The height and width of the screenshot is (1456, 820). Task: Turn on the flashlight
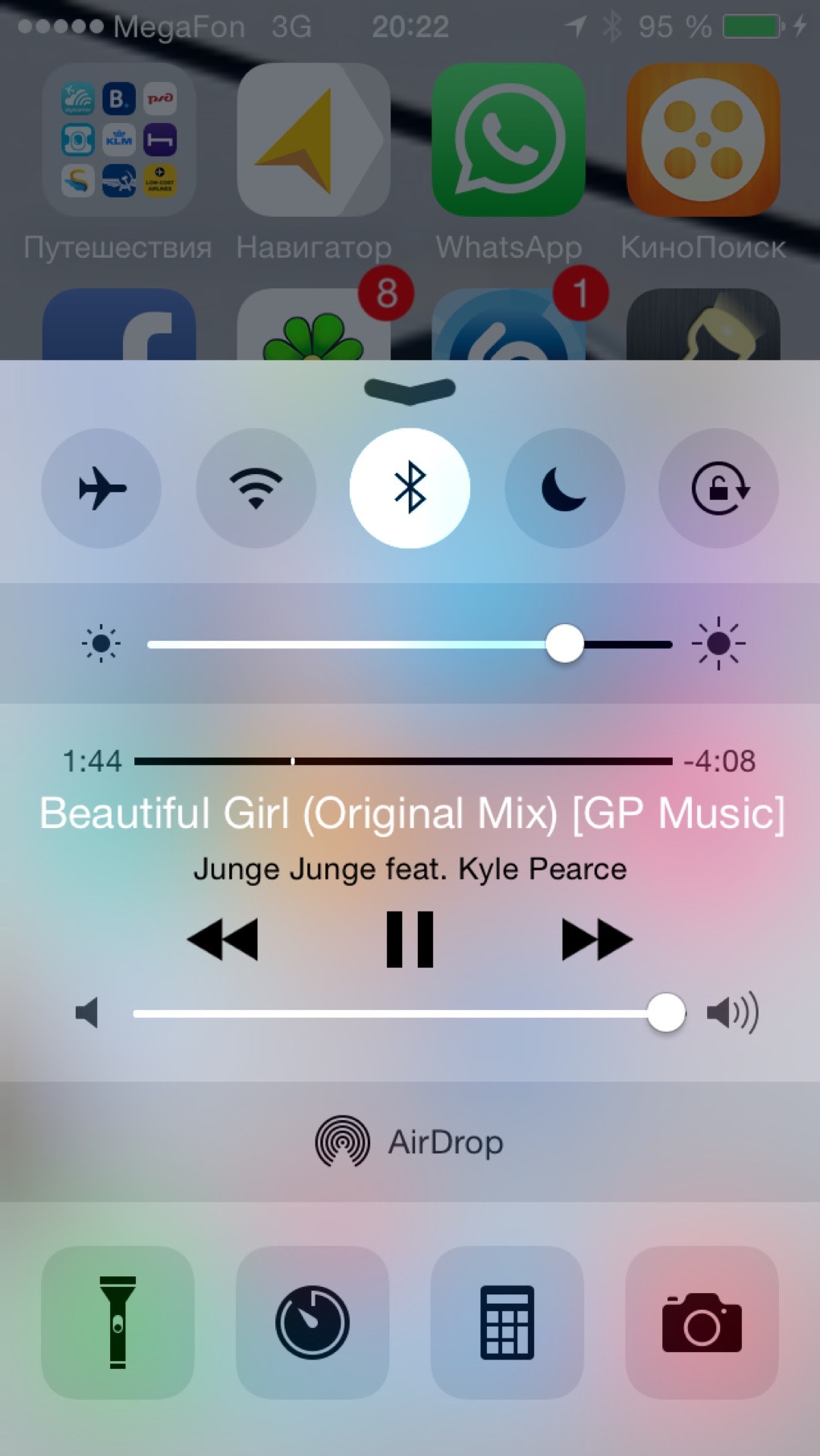[x=118, y=1322]
